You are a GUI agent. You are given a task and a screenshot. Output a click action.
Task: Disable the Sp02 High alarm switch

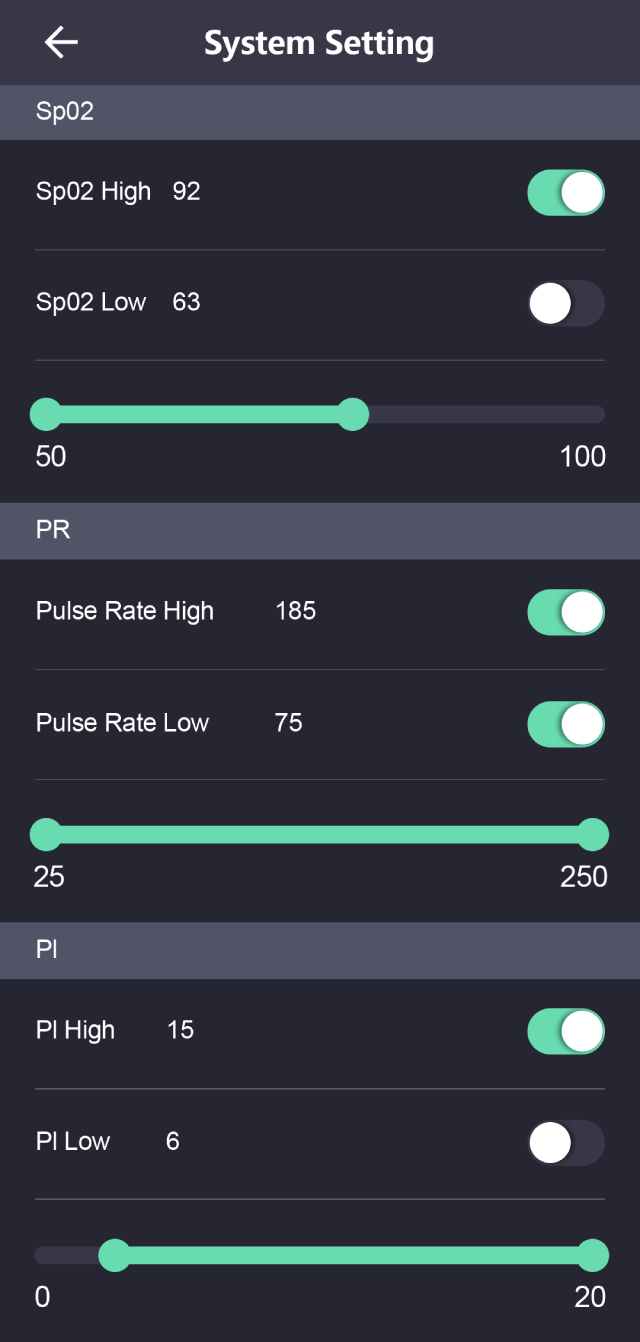(x=566, y=192)
